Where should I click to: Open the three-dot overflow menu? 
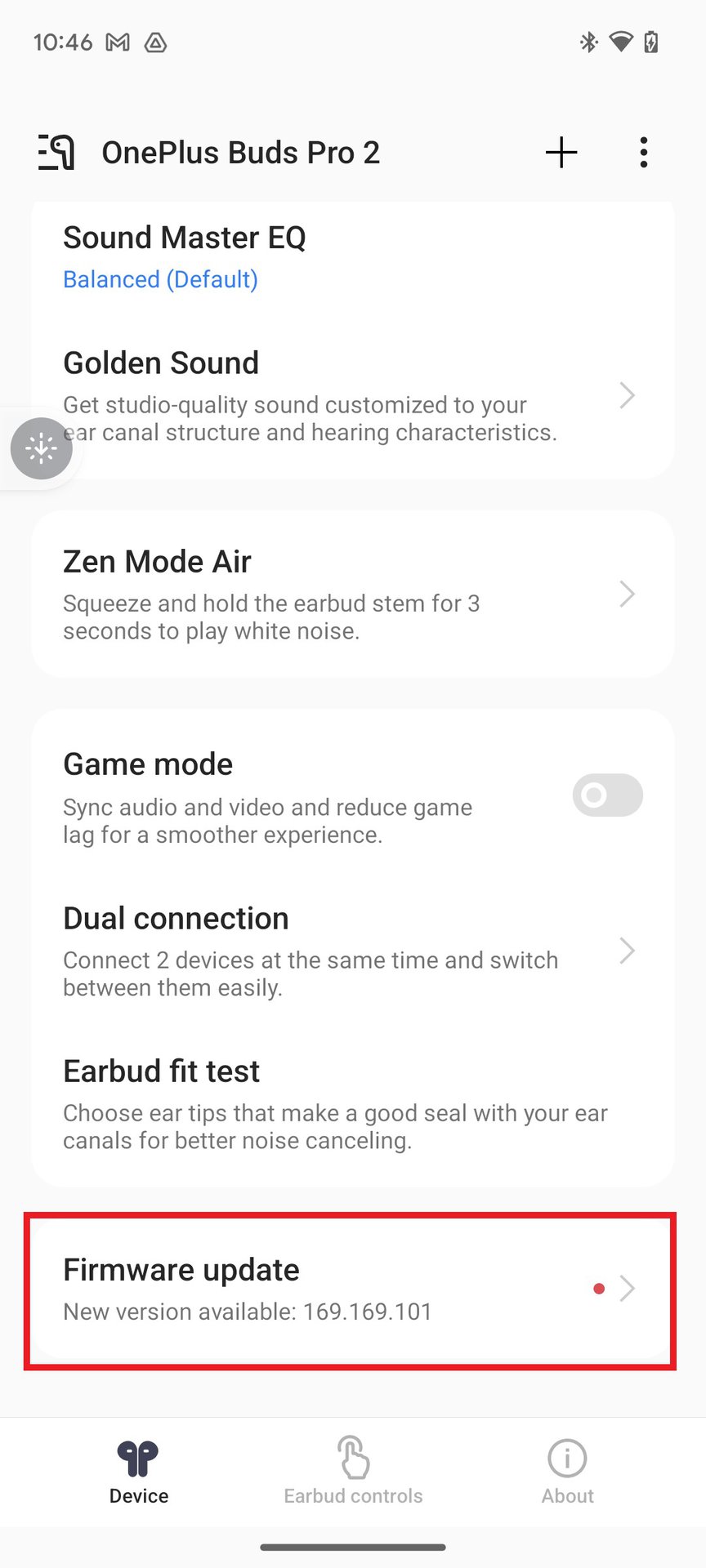coord(644,153)
